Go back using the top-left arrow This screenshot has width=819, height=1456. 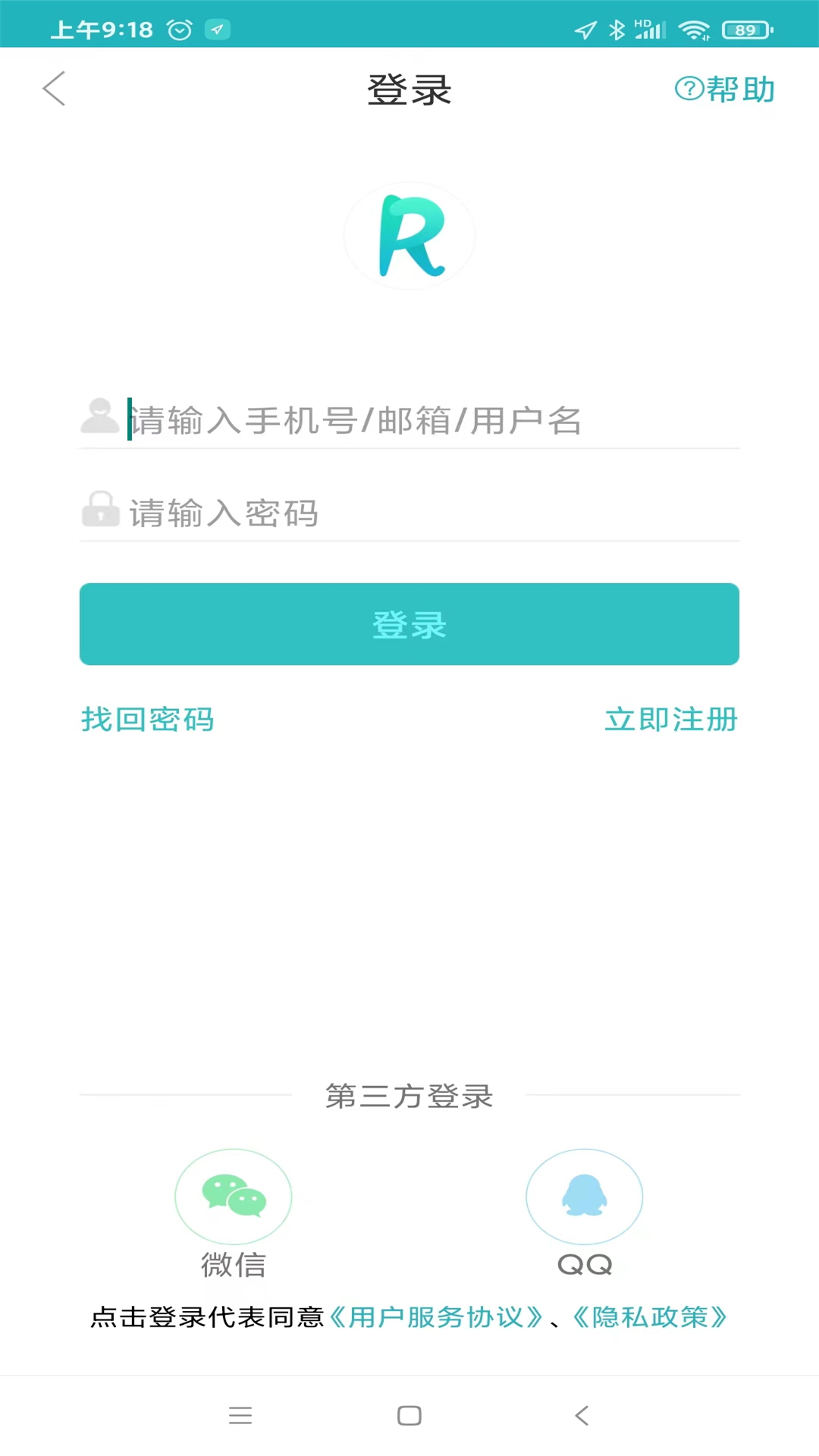[54, 89]
